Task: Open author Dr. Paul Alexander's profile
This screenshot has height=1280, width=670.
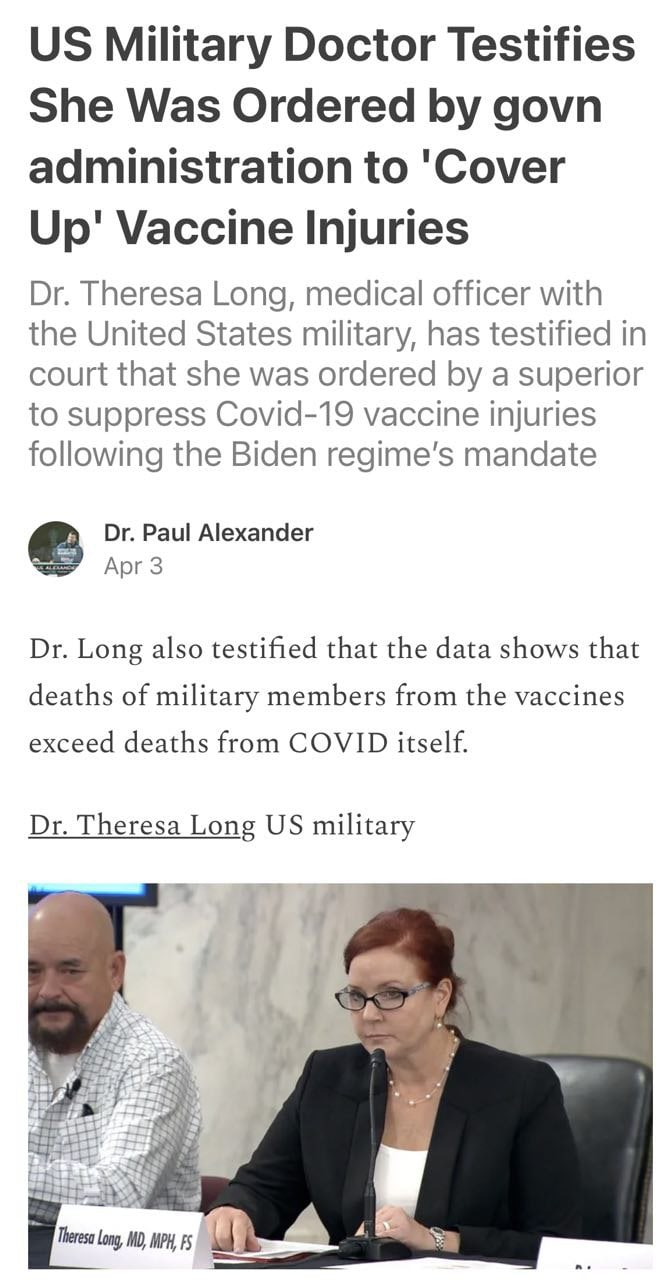Action: 208,533
